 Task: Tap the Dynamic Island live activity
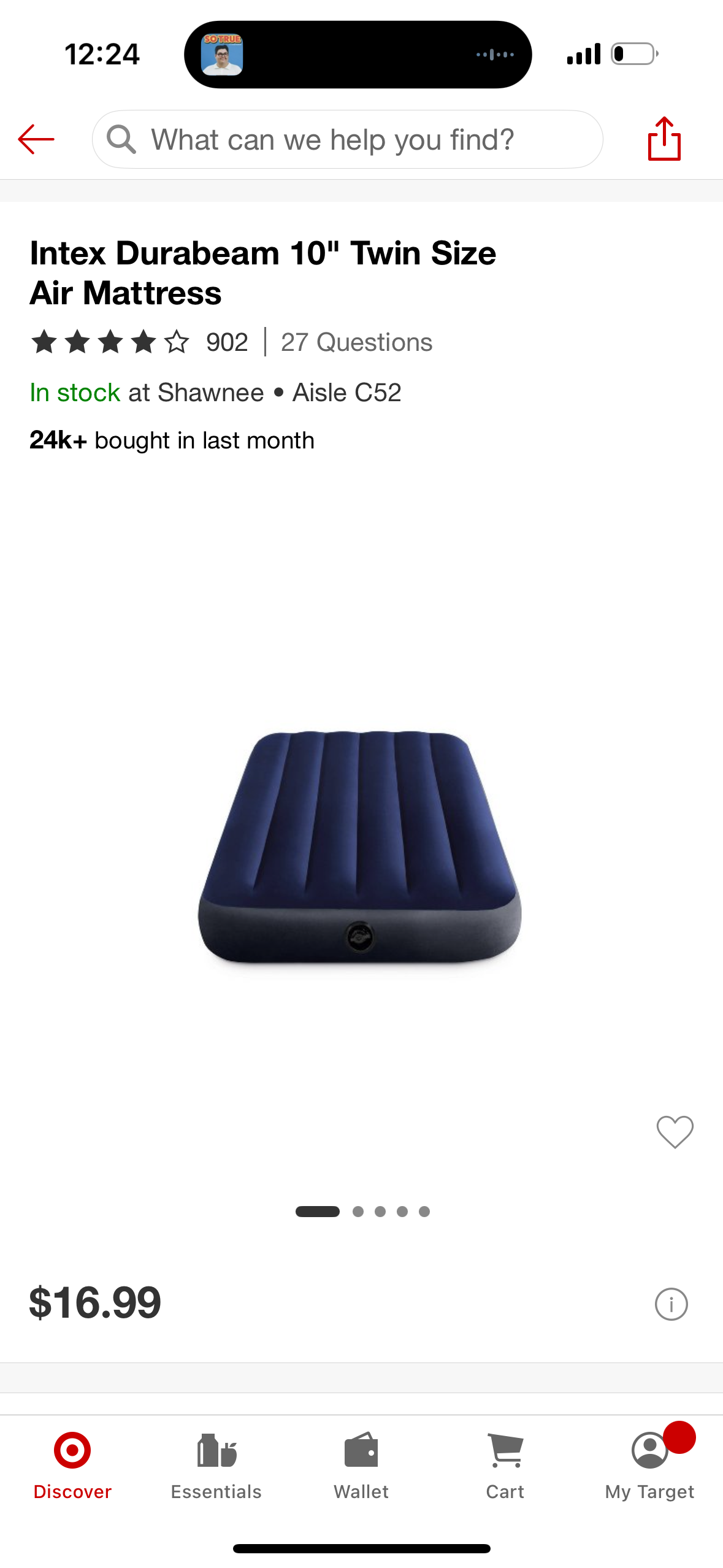[x=358, y=55]
